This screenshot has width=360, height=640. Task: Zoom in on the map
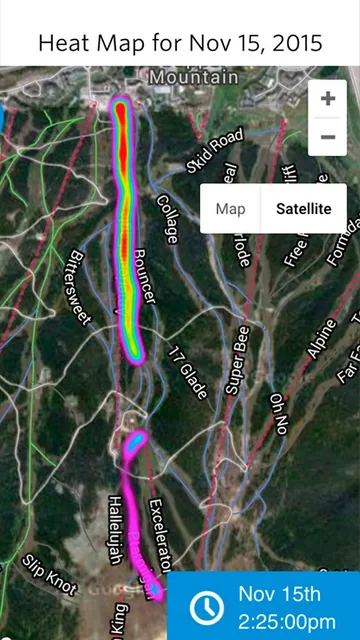tap(327, 99)
